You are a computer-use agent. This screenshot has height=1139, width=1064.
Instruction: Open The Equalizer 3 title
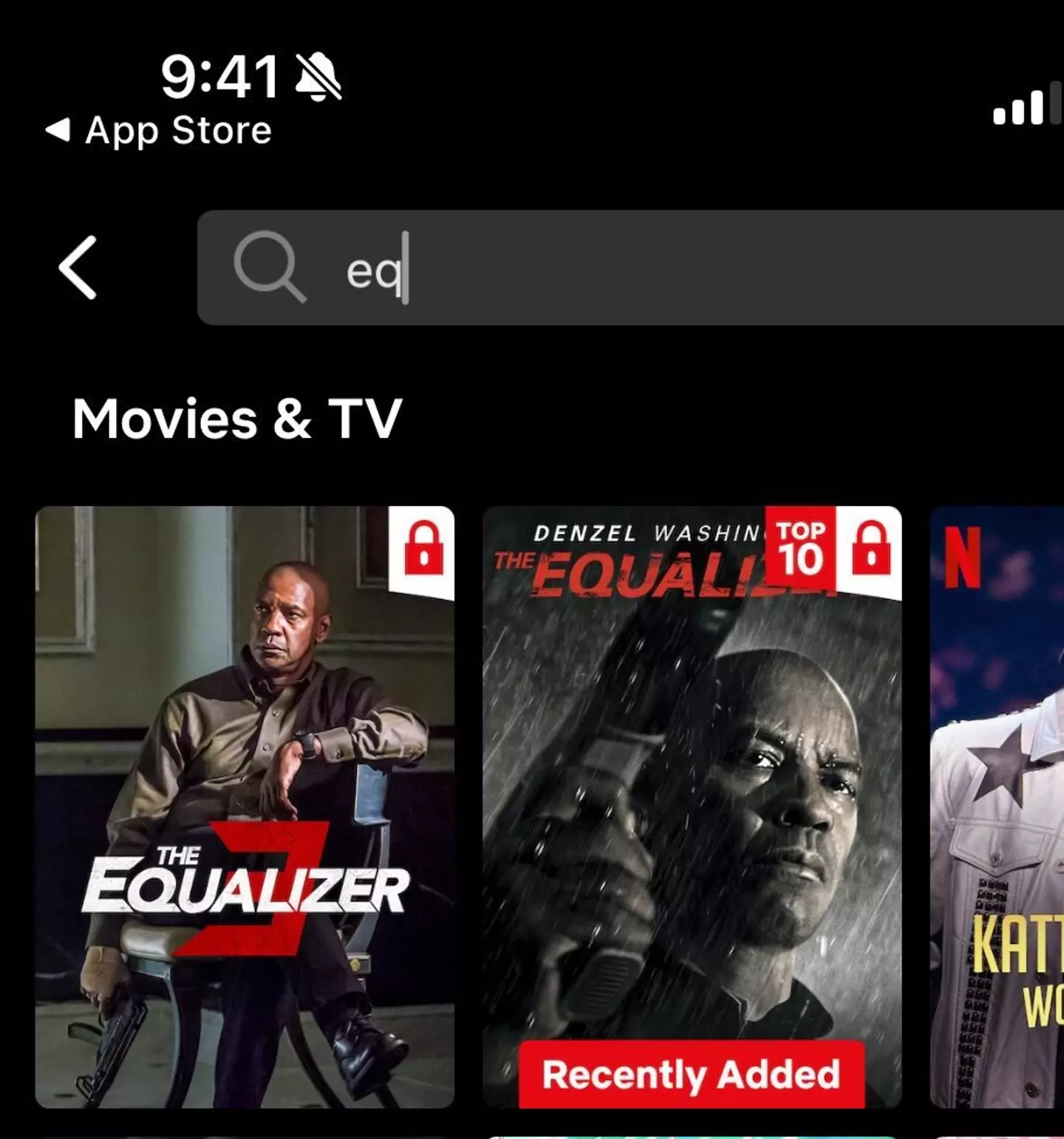245,806
